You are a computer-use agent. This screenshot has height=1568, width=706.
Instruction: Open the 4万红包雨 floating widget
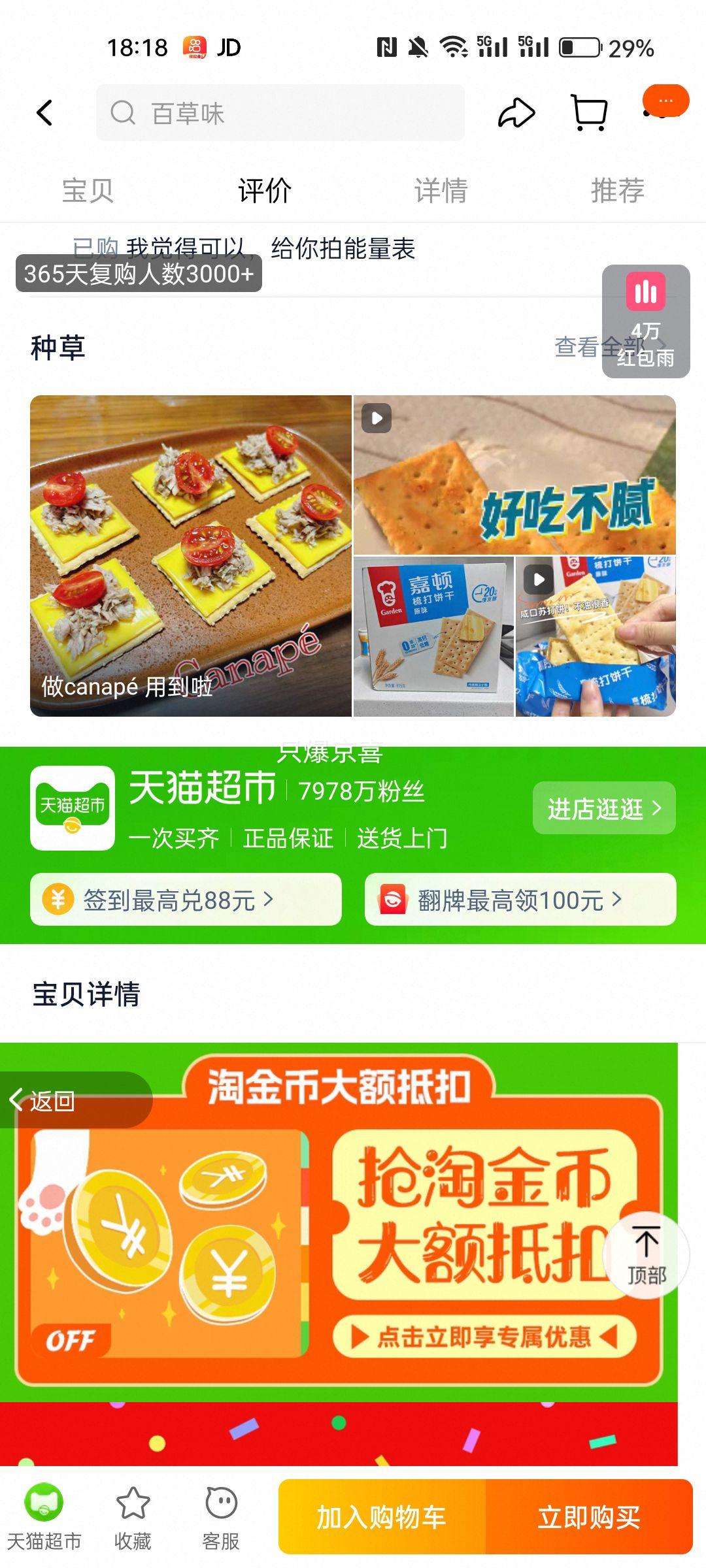point(646,321)
